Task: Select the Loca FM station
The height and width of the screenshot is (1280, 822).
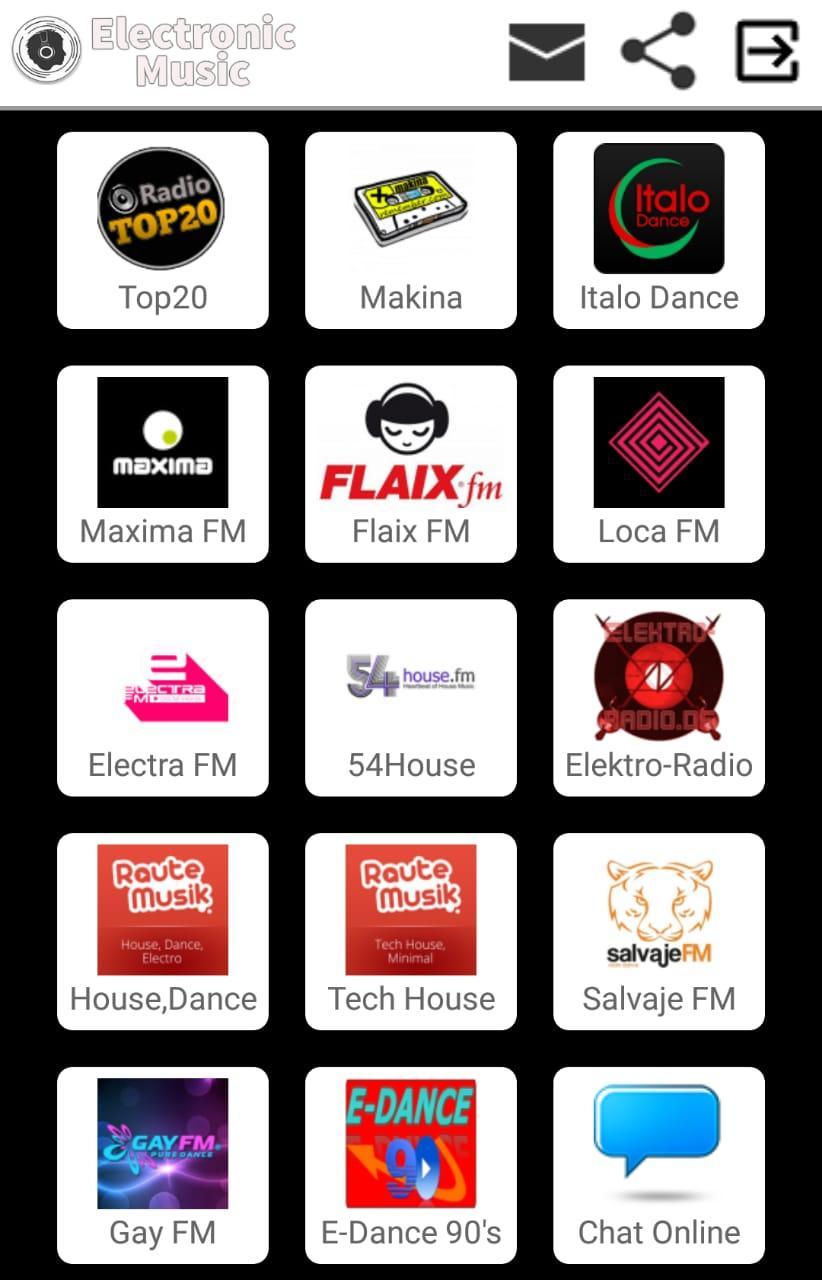Action: [658, 463]
